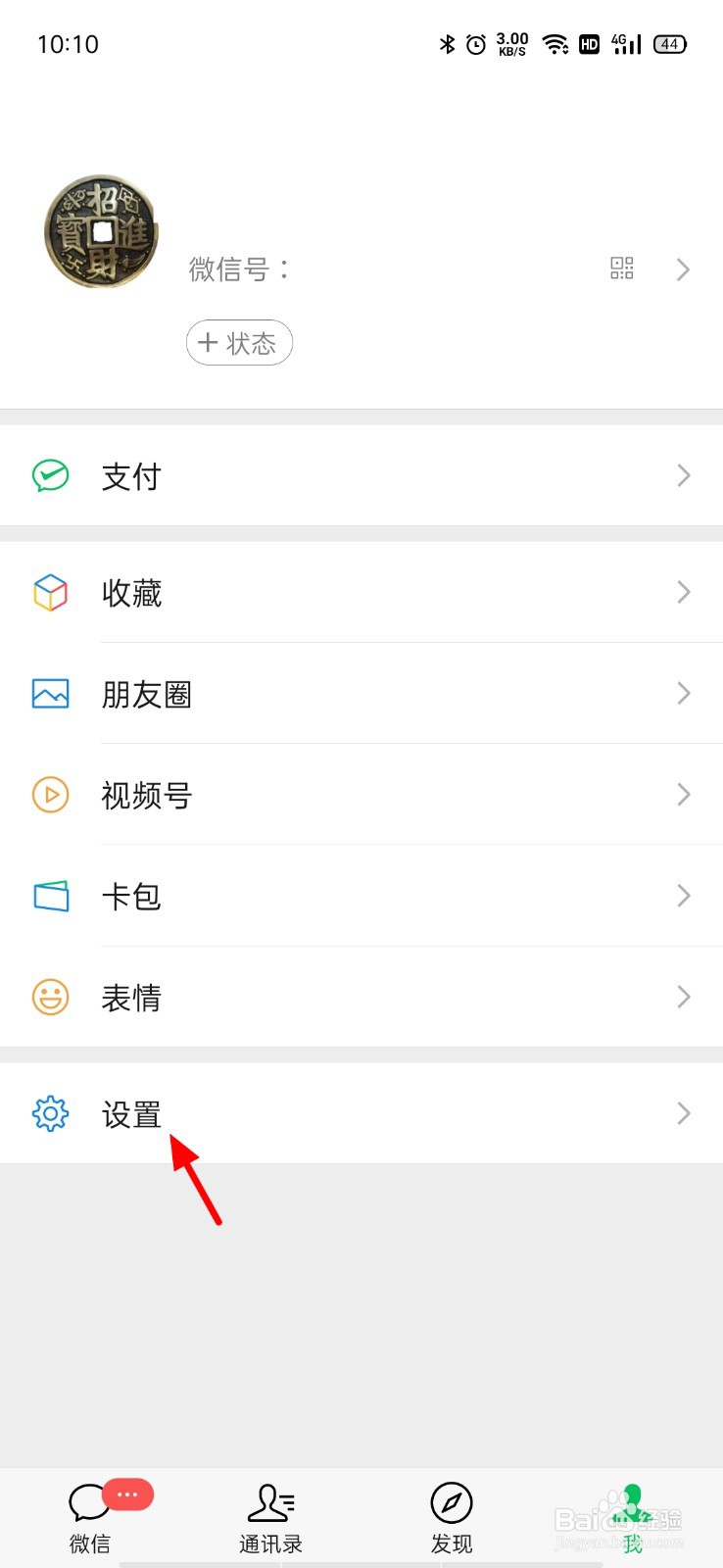Open the Pay (支付) service icon
The height and width of the screenshot is (1568, 723).
[x=50, y=475]
